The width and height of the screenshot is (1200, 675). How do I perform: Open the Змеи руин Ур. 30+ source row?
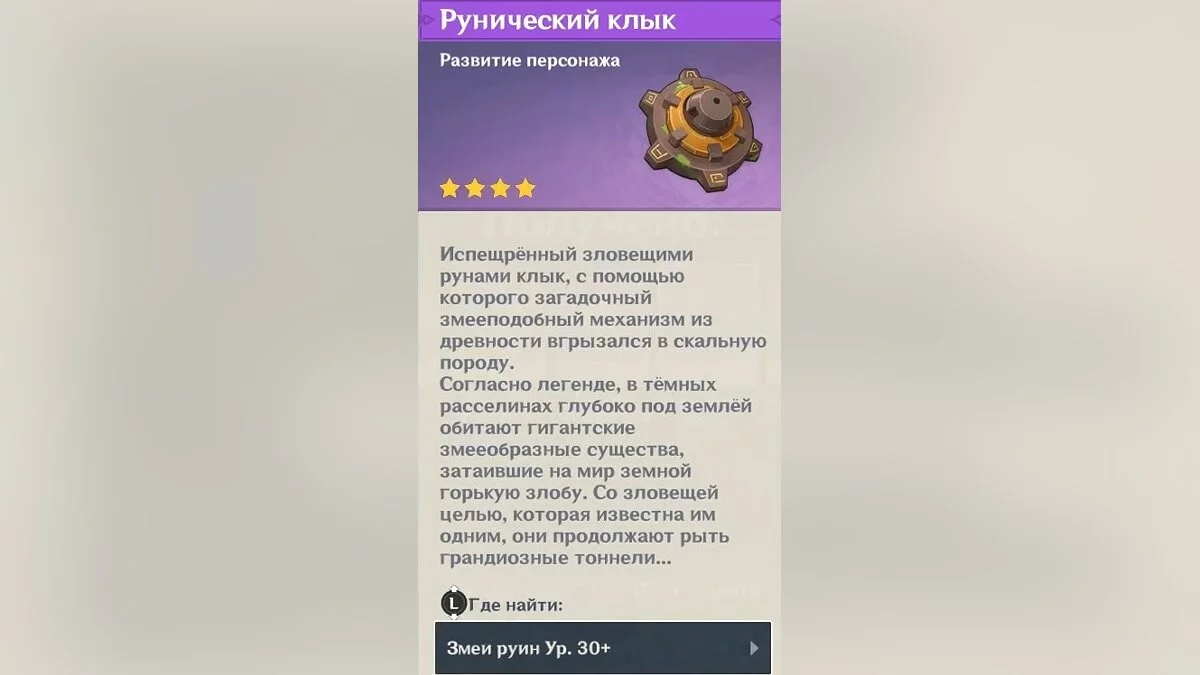coord(602,648)
